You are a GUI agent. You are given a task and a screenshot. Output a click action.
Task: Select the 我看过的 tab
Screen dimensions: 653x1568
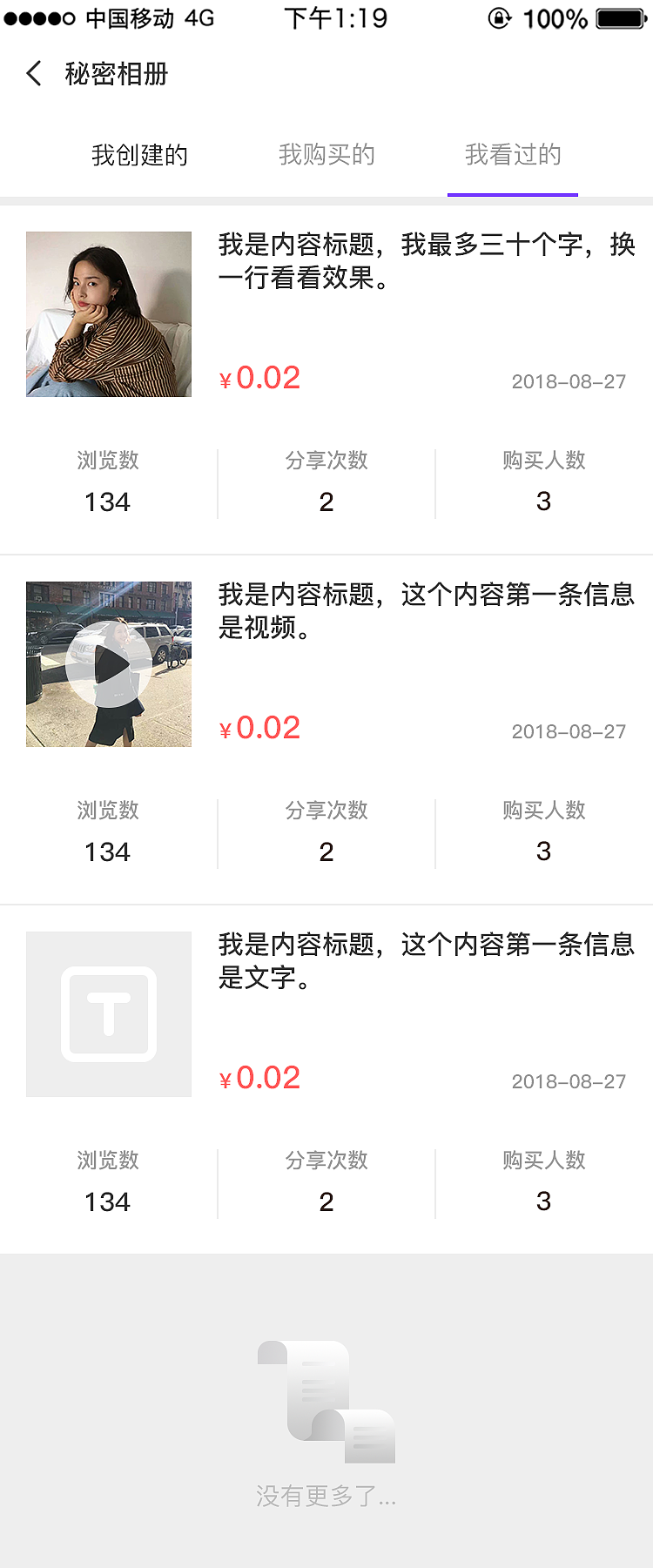coord(512,154)
